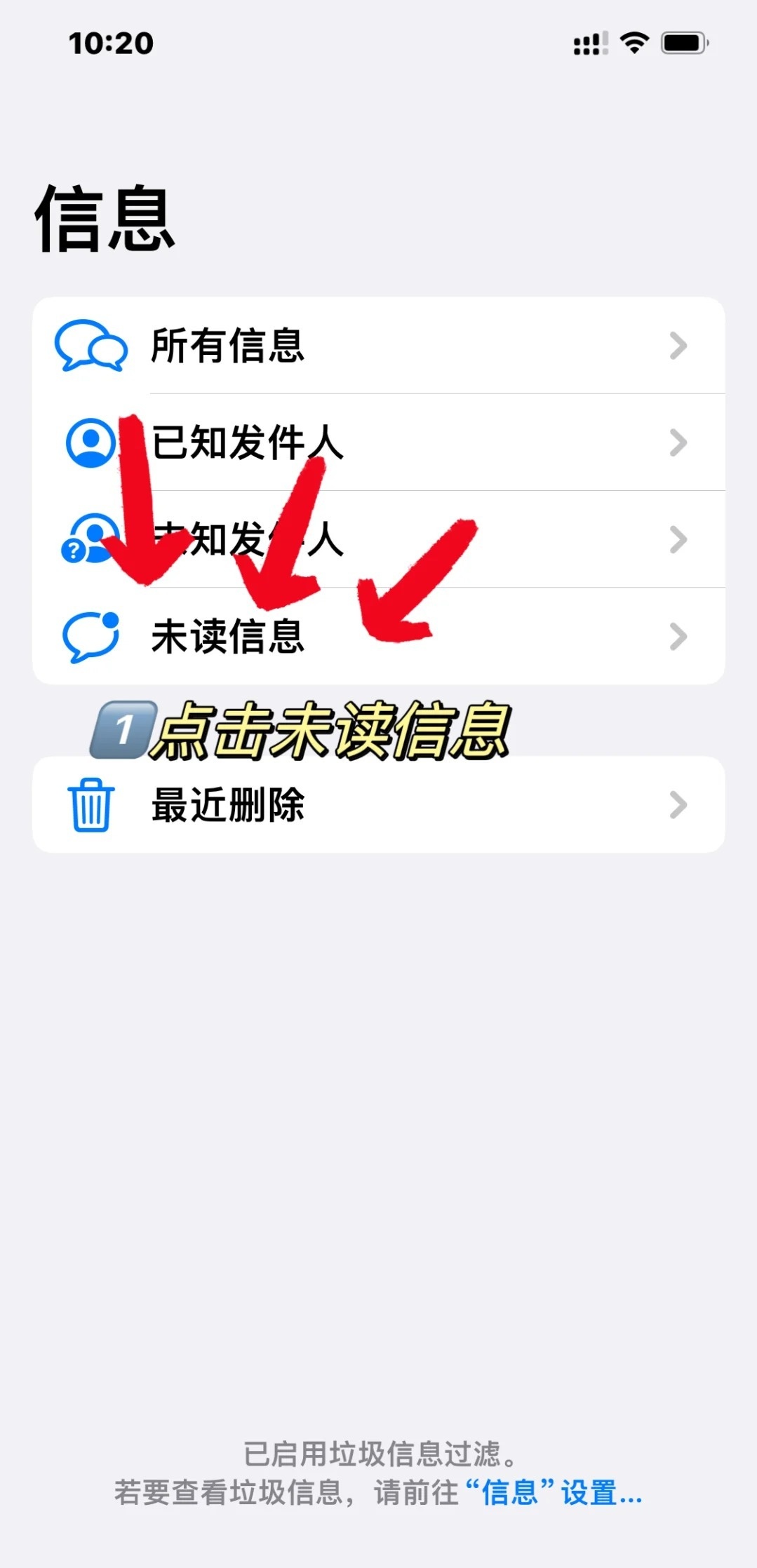Viewport: 757px width, 1568px height.
Task: Open the 已知发件人 filter
Action: [x=378, y=442]
